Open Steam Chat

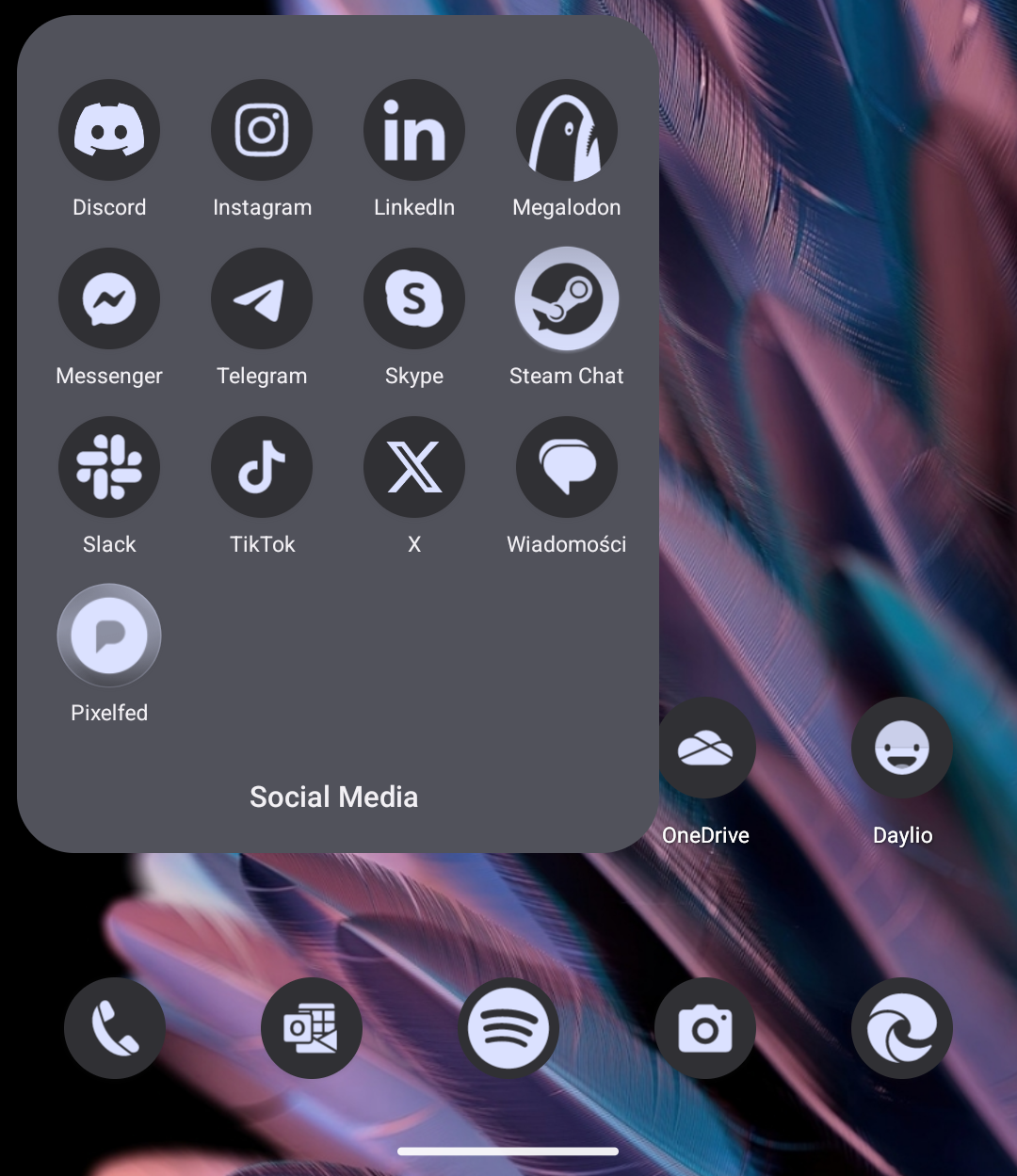pyautogui.click(x=567, y=298)
